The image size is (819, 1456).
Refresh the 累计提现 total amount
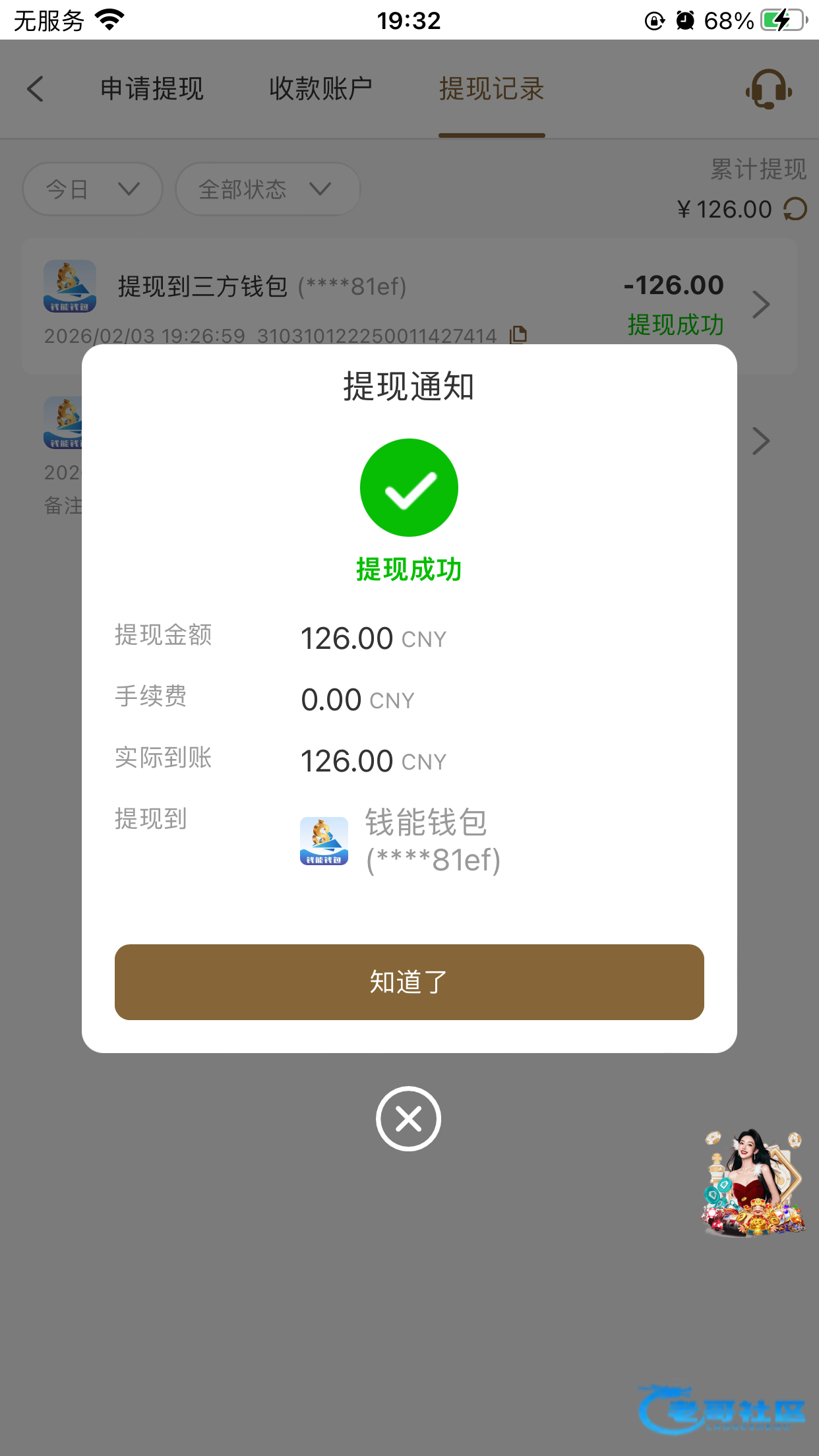pos(795,210)
